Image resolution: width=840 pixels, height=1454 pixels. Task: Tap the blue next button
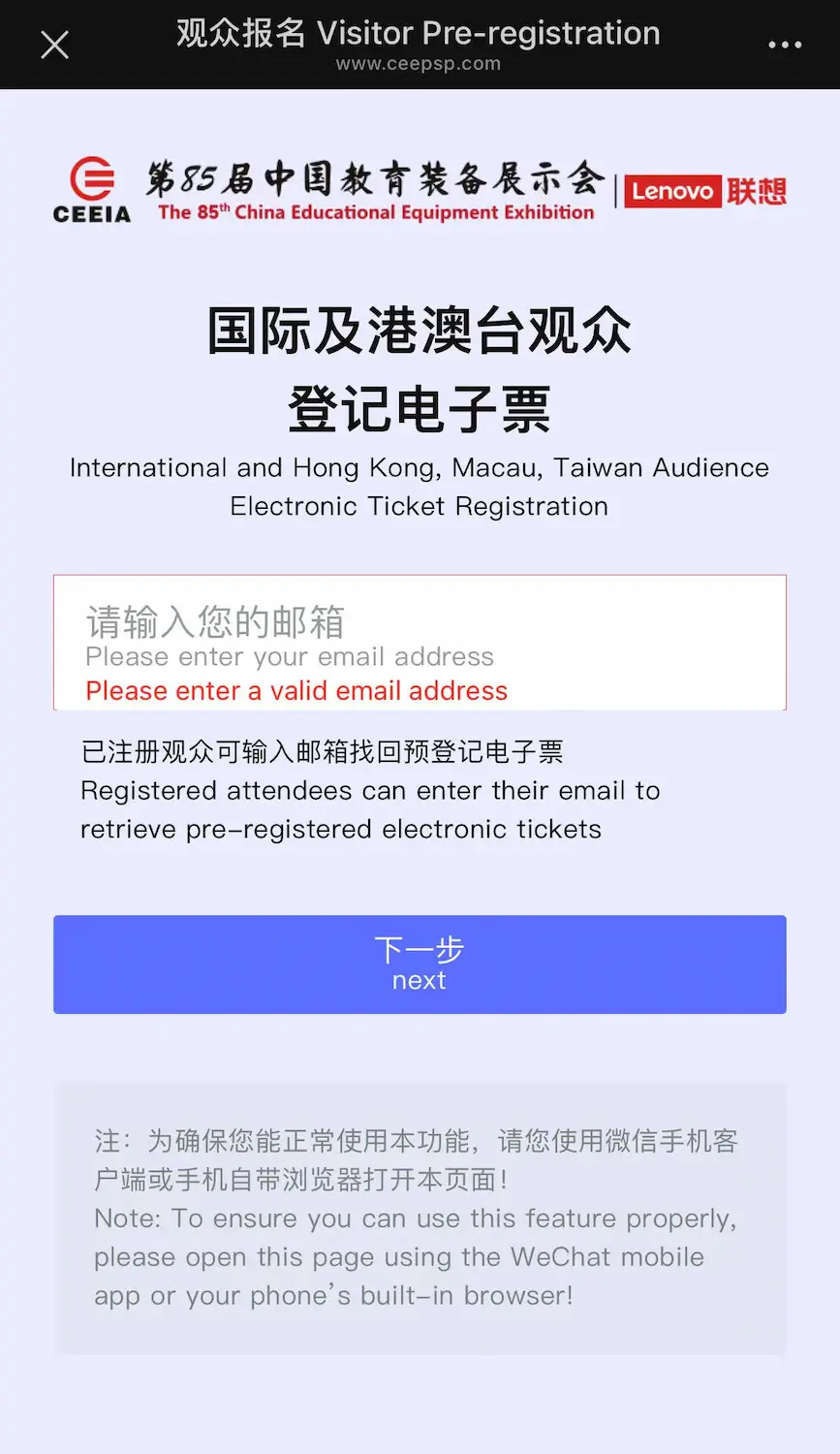pyautogui.click(x=420, y=964)
